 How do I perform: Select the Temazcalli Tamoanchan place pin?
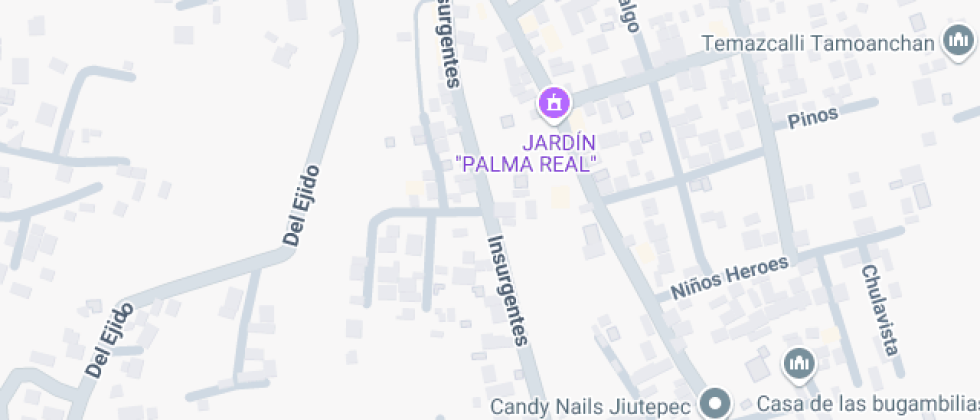pyautogui.click(x=958, y=43)
